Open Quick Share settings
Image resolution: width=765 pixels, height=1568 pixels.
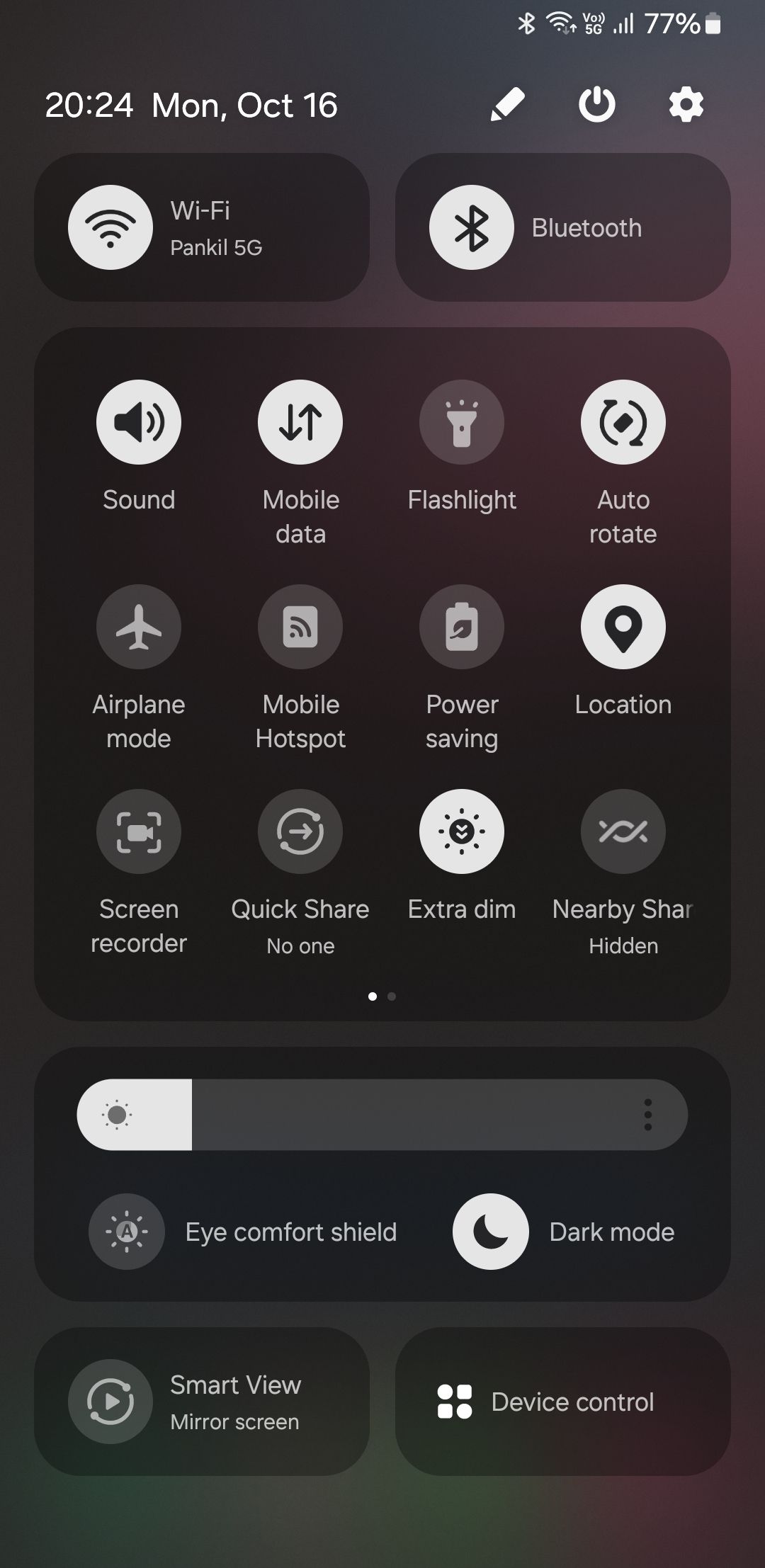pos(300,831)
